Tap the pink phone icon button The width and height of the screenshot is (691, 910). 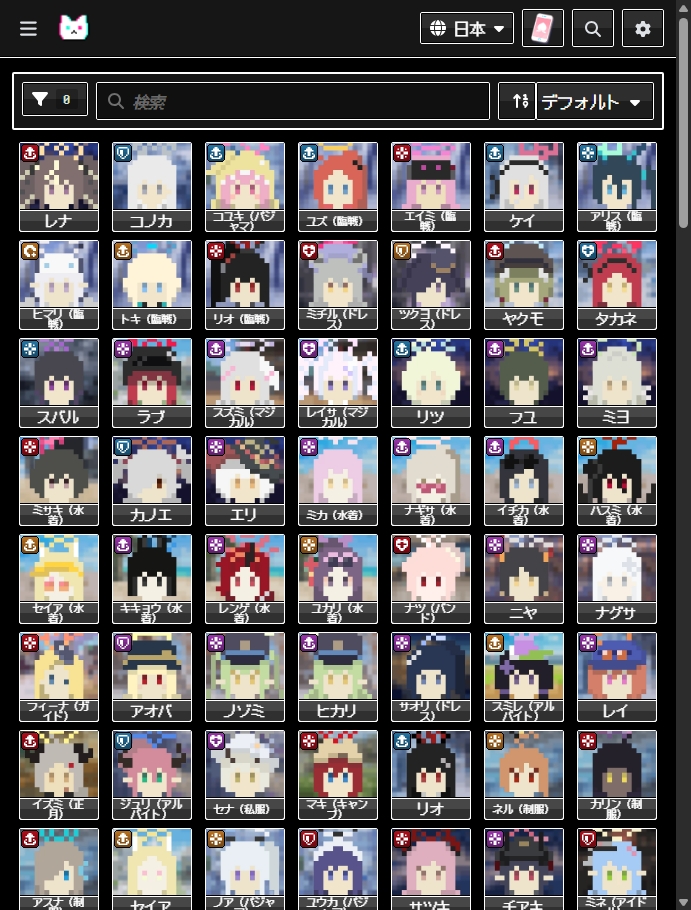coord(543,29)
